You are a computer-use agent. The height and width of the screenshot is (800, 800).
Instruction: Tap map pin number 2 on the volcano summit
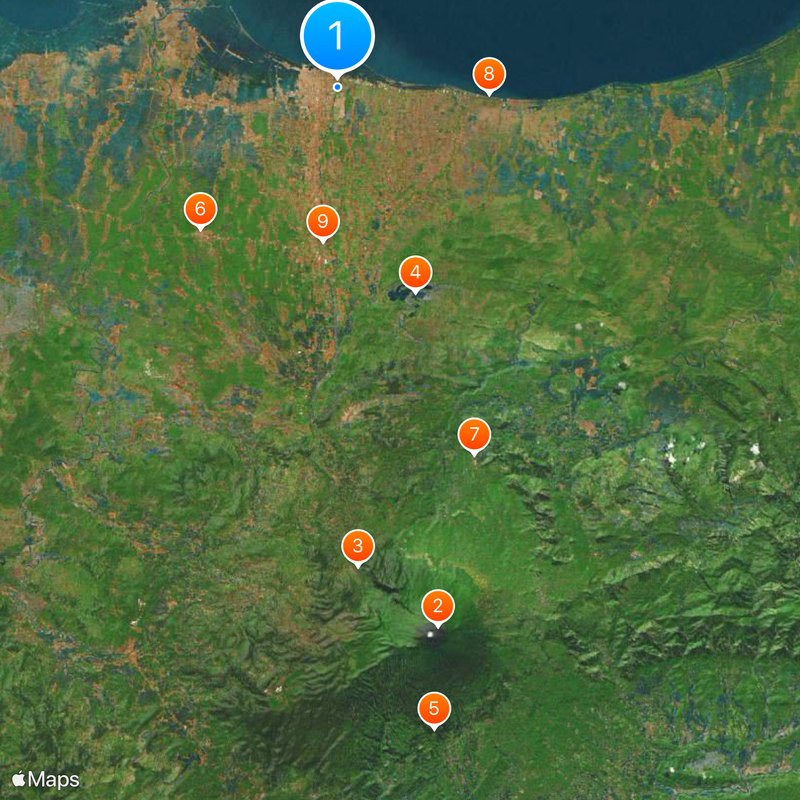click(x=438, y=606)
